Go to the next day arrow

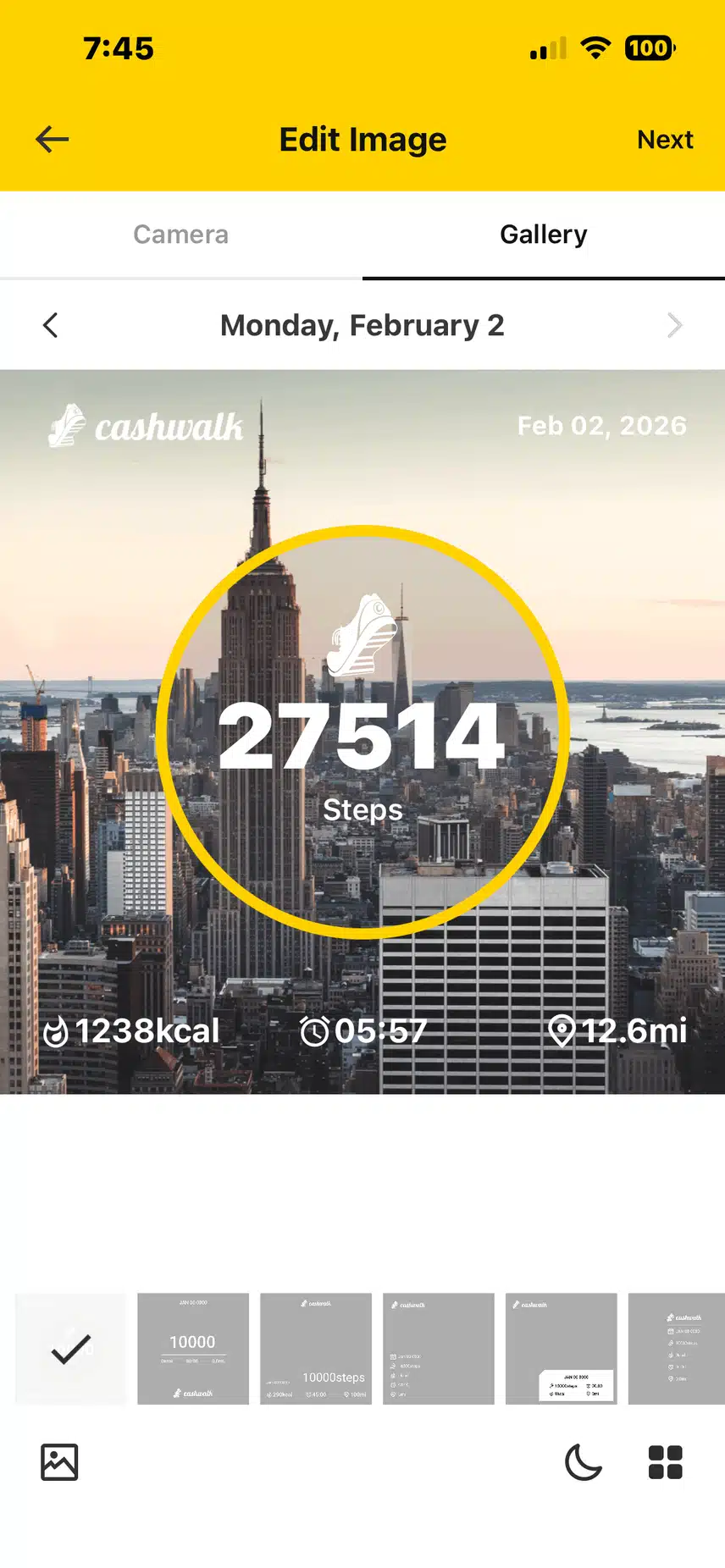674,325
